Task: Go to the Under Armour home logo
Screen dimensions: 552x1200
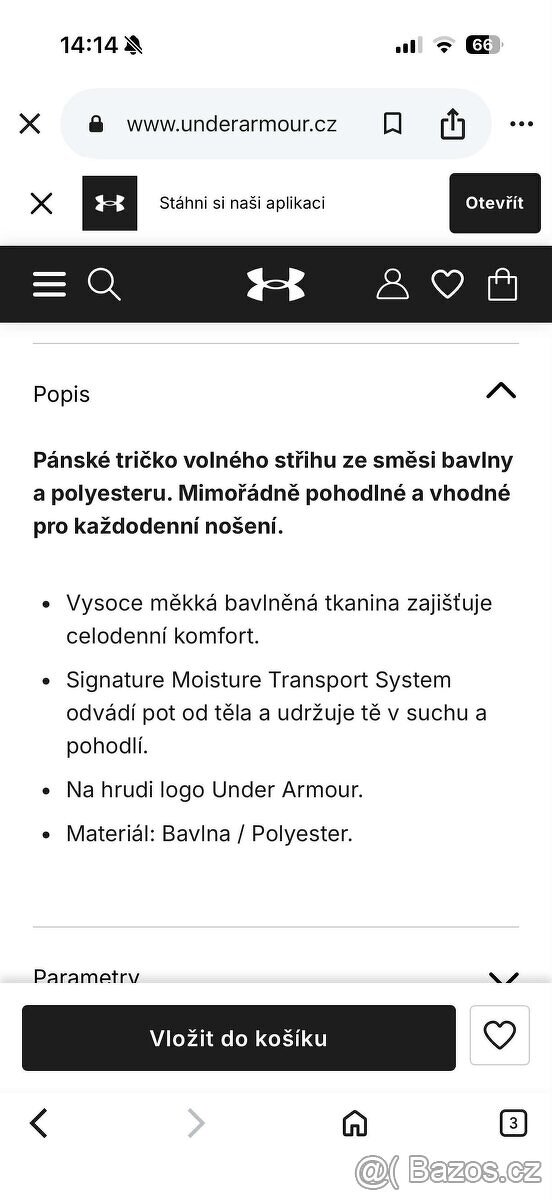Action: point(276,284)
